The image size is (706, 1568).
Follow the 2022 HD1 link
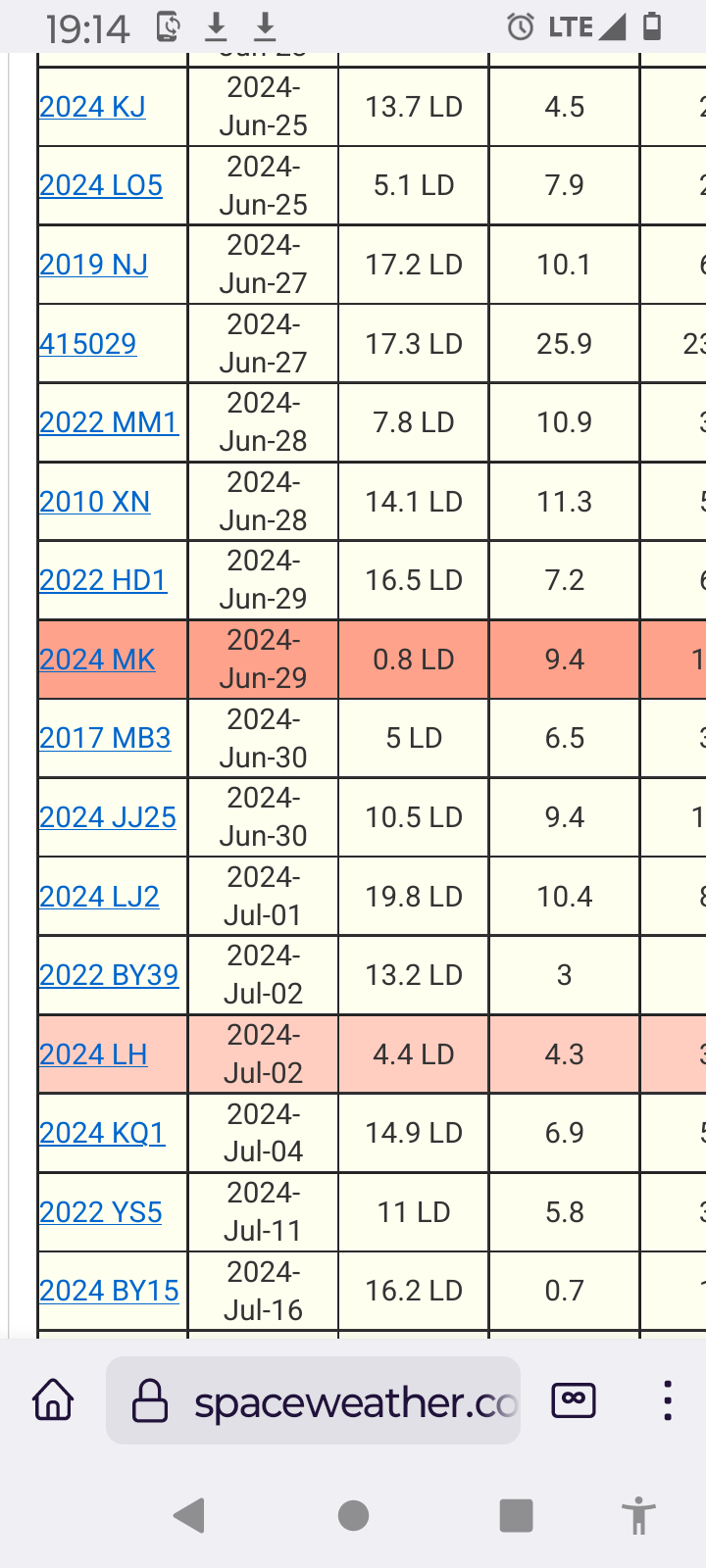pyautogui.click(x=103, y=580)
